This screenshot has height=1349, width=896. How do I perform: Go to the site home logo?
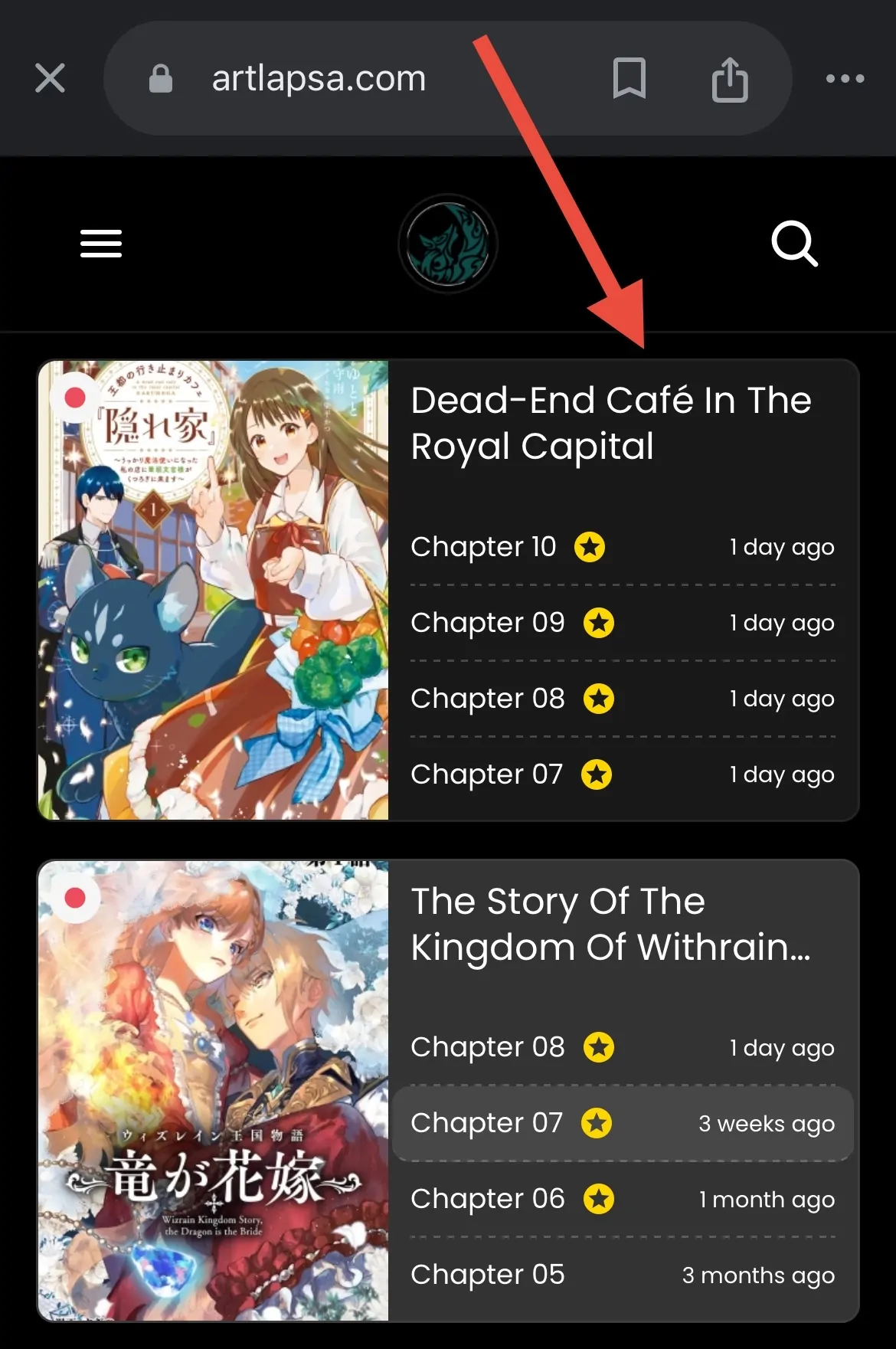pyautogui.click(x=448, y=244)
